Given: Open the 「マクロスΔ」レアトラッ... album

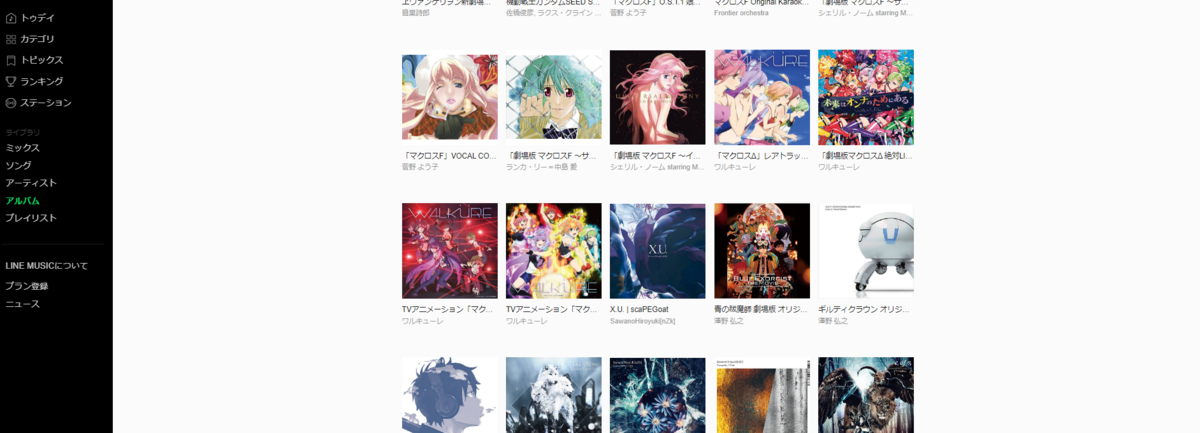Looking at the screenshot, I should tap(761, 98).
